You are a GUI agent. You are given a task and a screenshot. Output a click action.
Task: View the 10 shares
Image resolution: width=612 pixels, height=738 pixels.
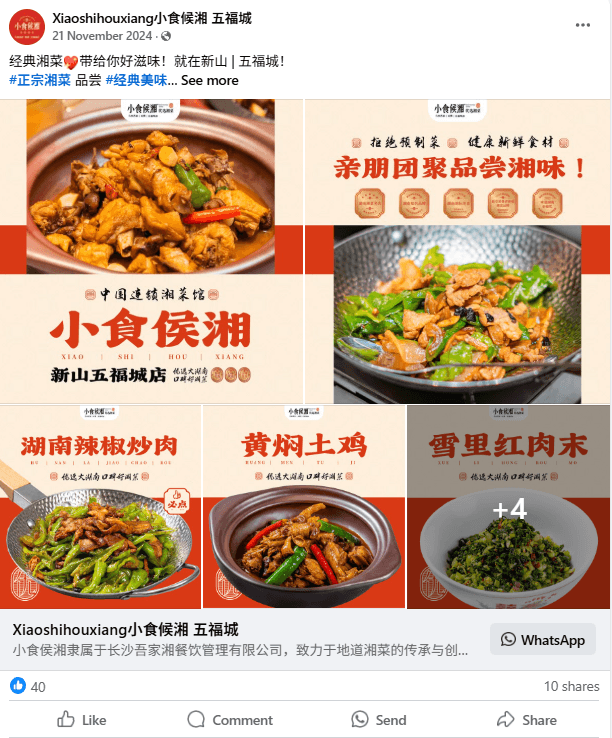click(x=571, y=686)
